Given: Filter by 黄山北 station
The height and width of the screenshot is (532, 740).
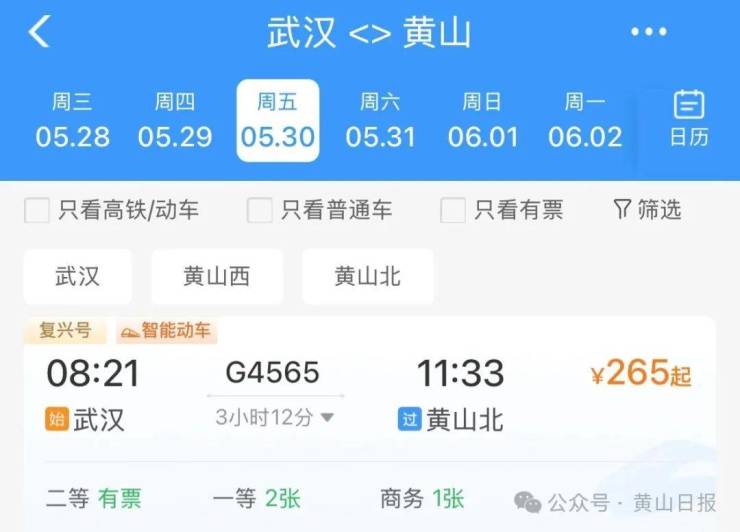Looking at the screenshot, I should point(368,276).
